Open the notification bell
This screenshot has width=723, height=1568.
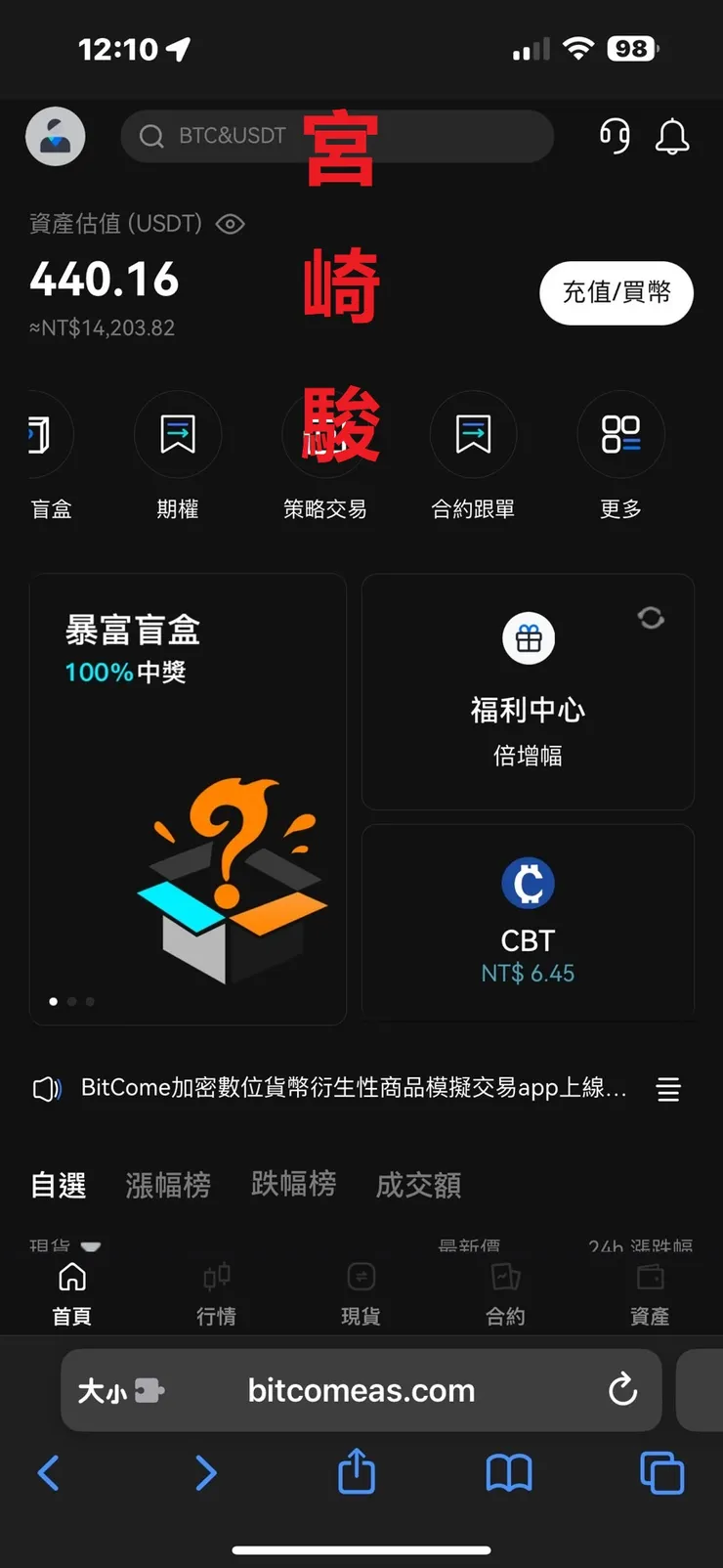point(672,136)
